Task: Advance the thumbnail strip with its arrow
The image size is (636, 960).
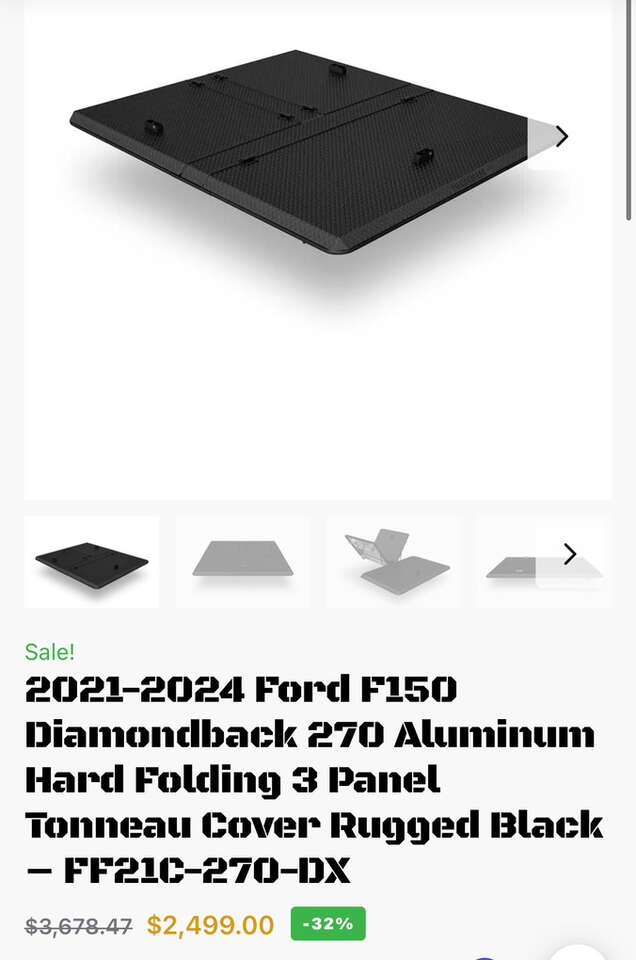Action: tap(569, 554)
